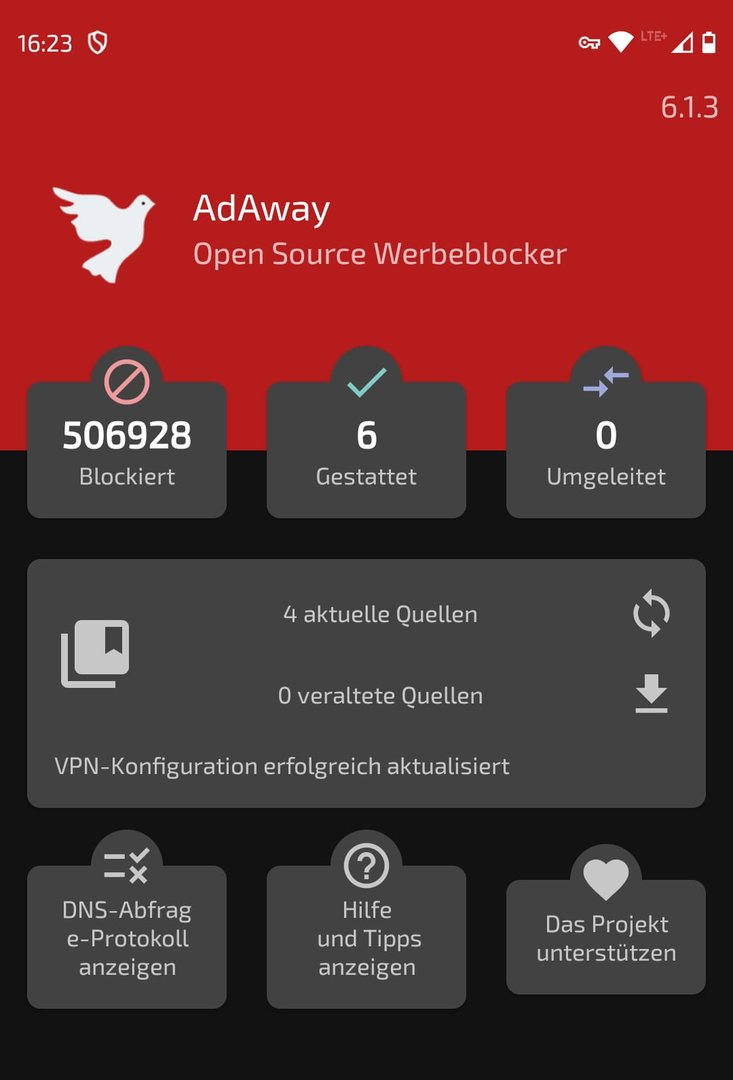
Task: Tap Das Projekt unterstützen
Action: pyautogui.click(x=606, y=937)
